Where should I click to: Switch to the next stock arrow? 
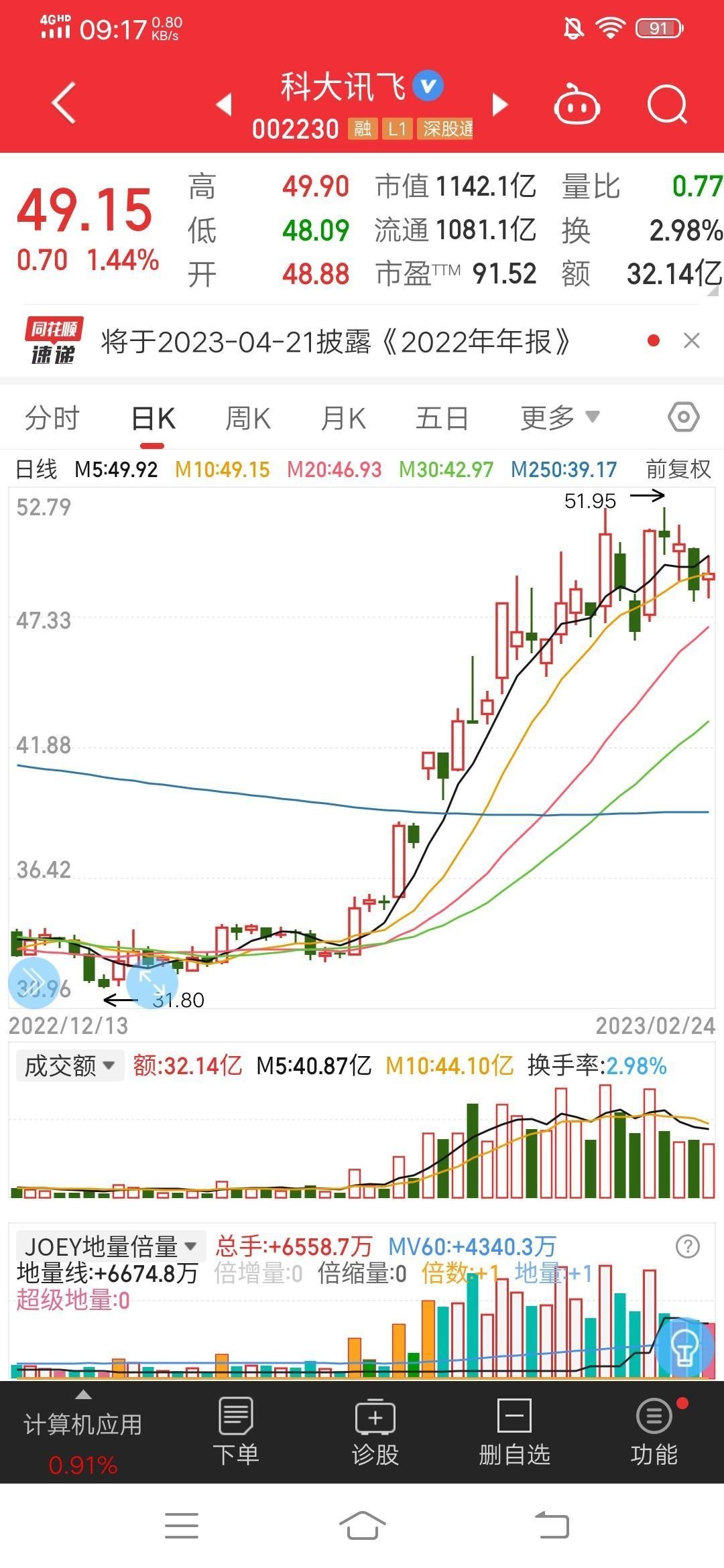(500, 105)
